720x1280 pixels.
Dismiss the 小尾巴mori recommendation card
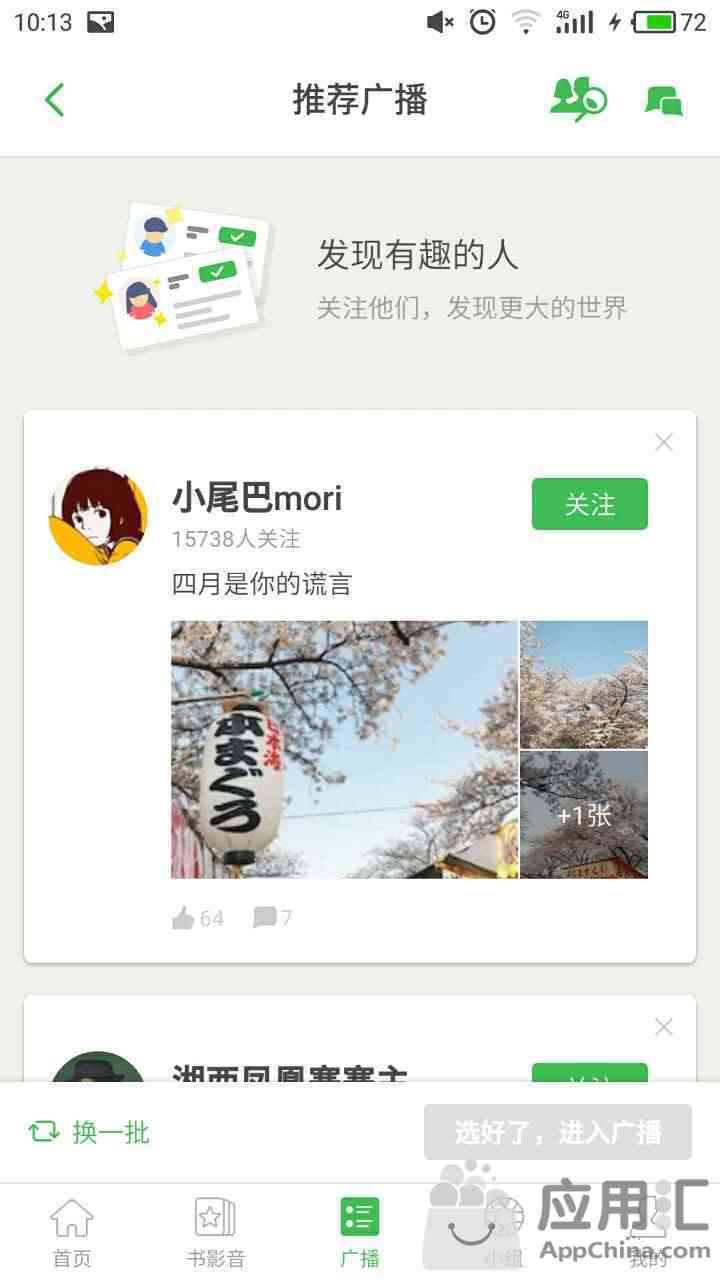click(664, 442)
